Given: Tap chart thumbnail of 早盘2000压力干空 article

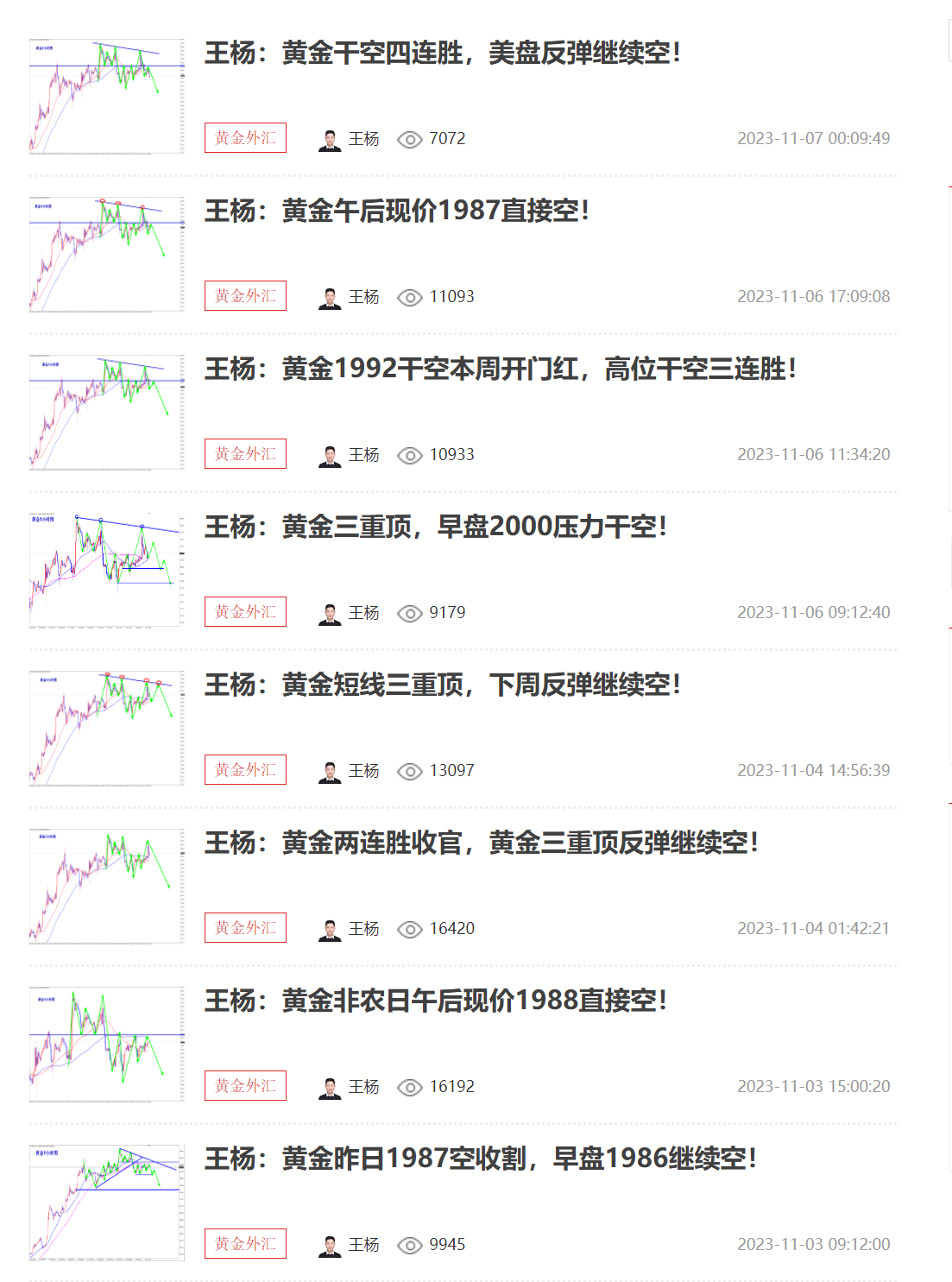Looking at the screenshot, I should tap(106, 570).
